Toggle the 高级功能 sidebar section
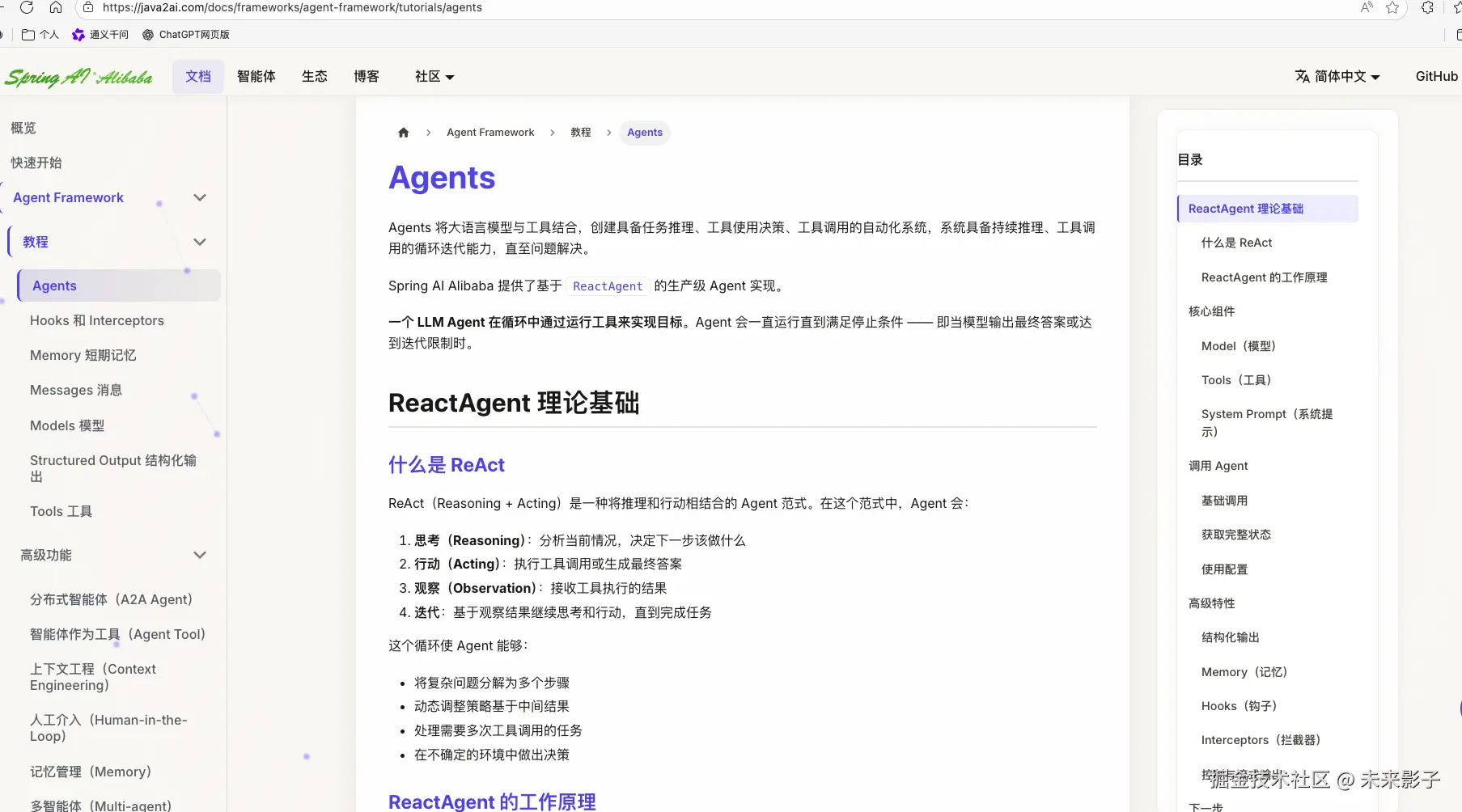 tap(200, 555)
